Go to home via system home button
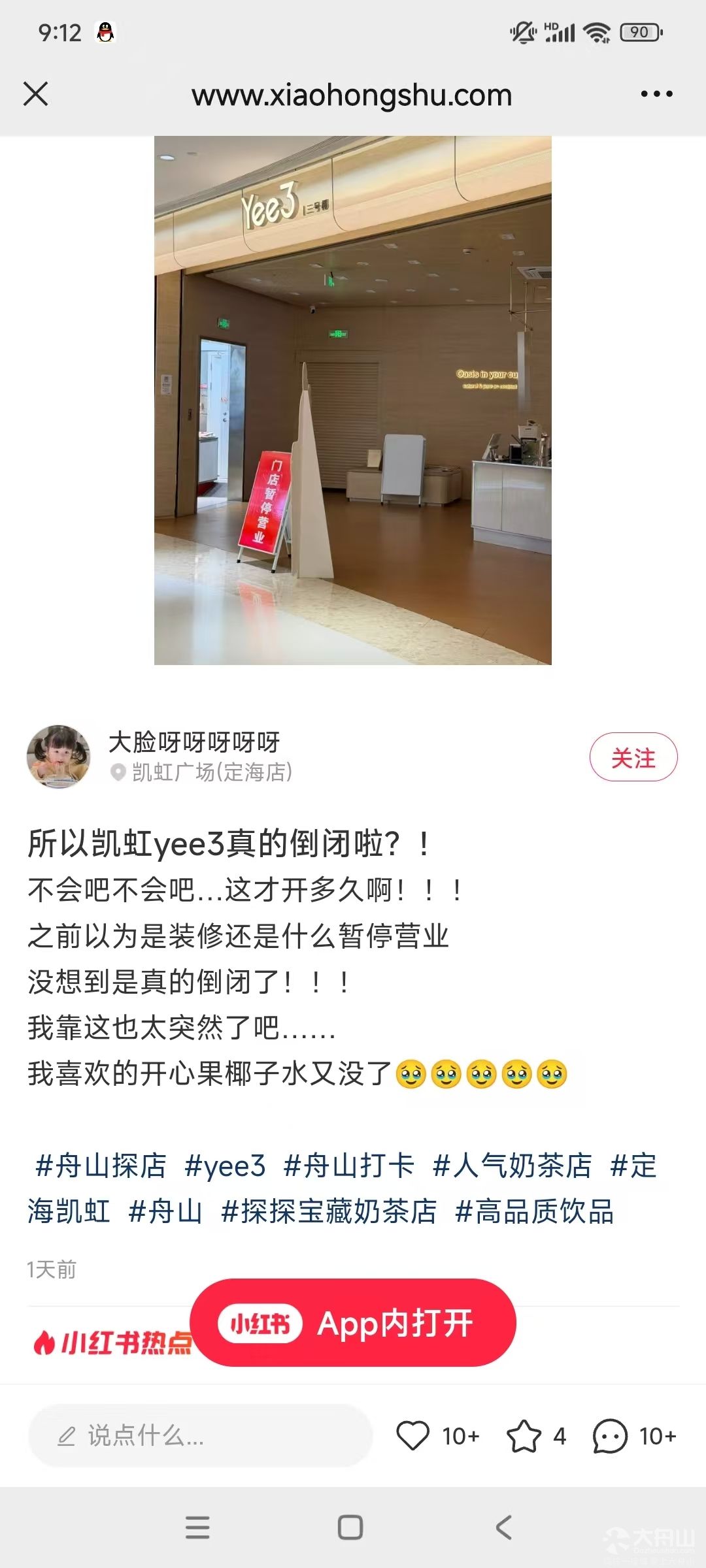Image resolution: width=706 pixels, height=1568 pixels. point(350,1527)
